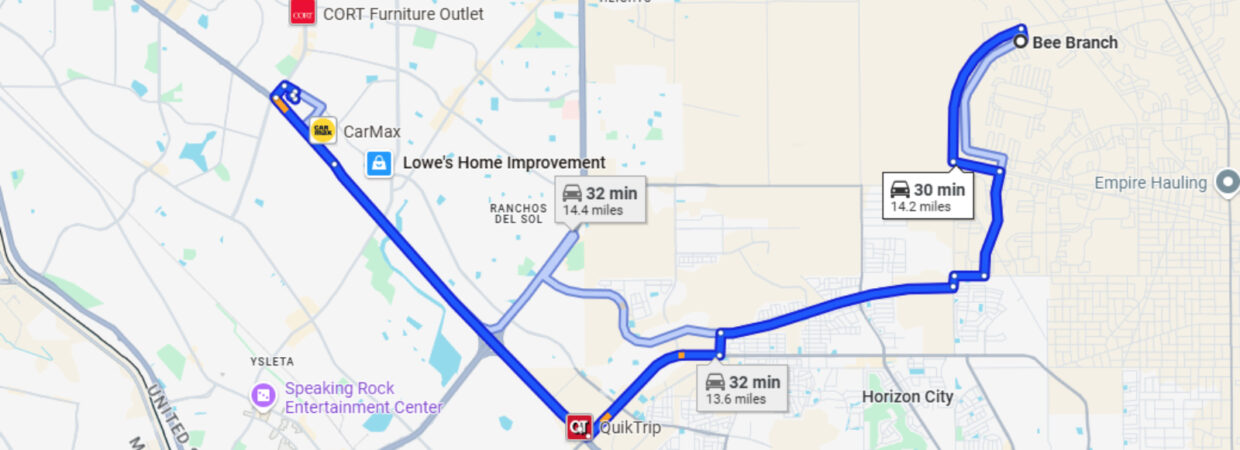View Speaking Rock Entertainment Center details

click(x=263, y=397)
